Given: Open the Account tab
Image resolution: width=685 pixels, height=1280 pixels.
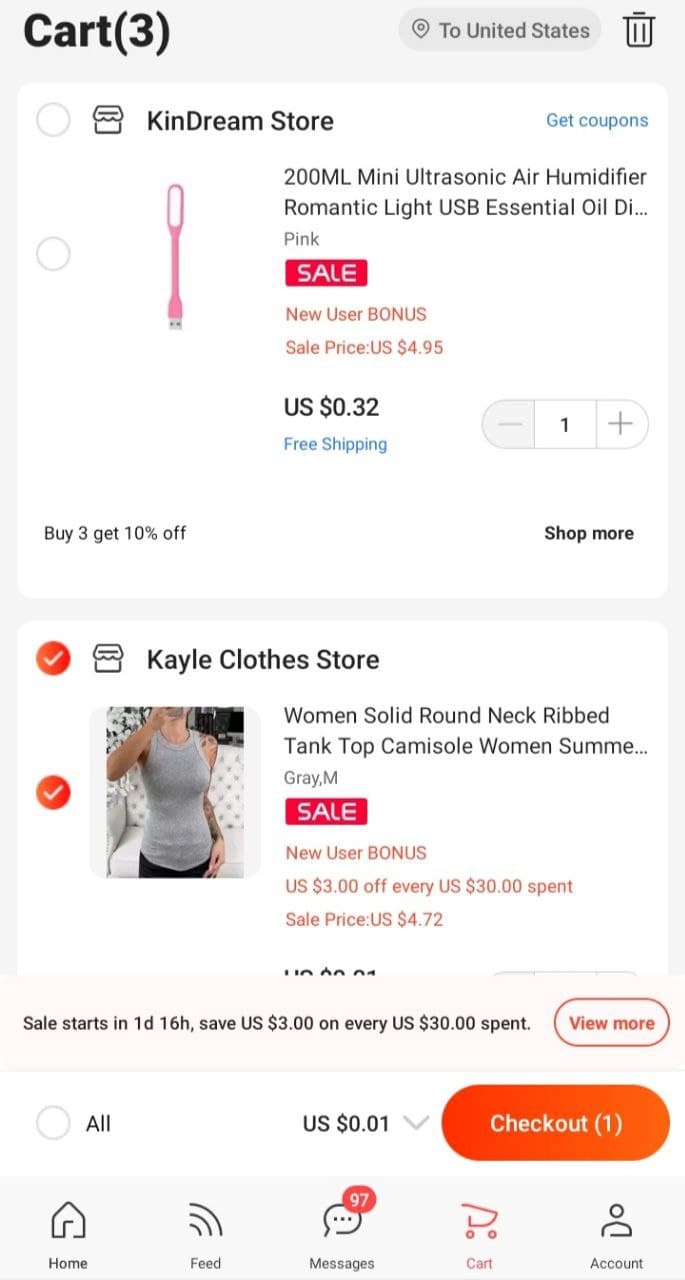Looking at the screenshot, I should click(x=616, y=1235).
